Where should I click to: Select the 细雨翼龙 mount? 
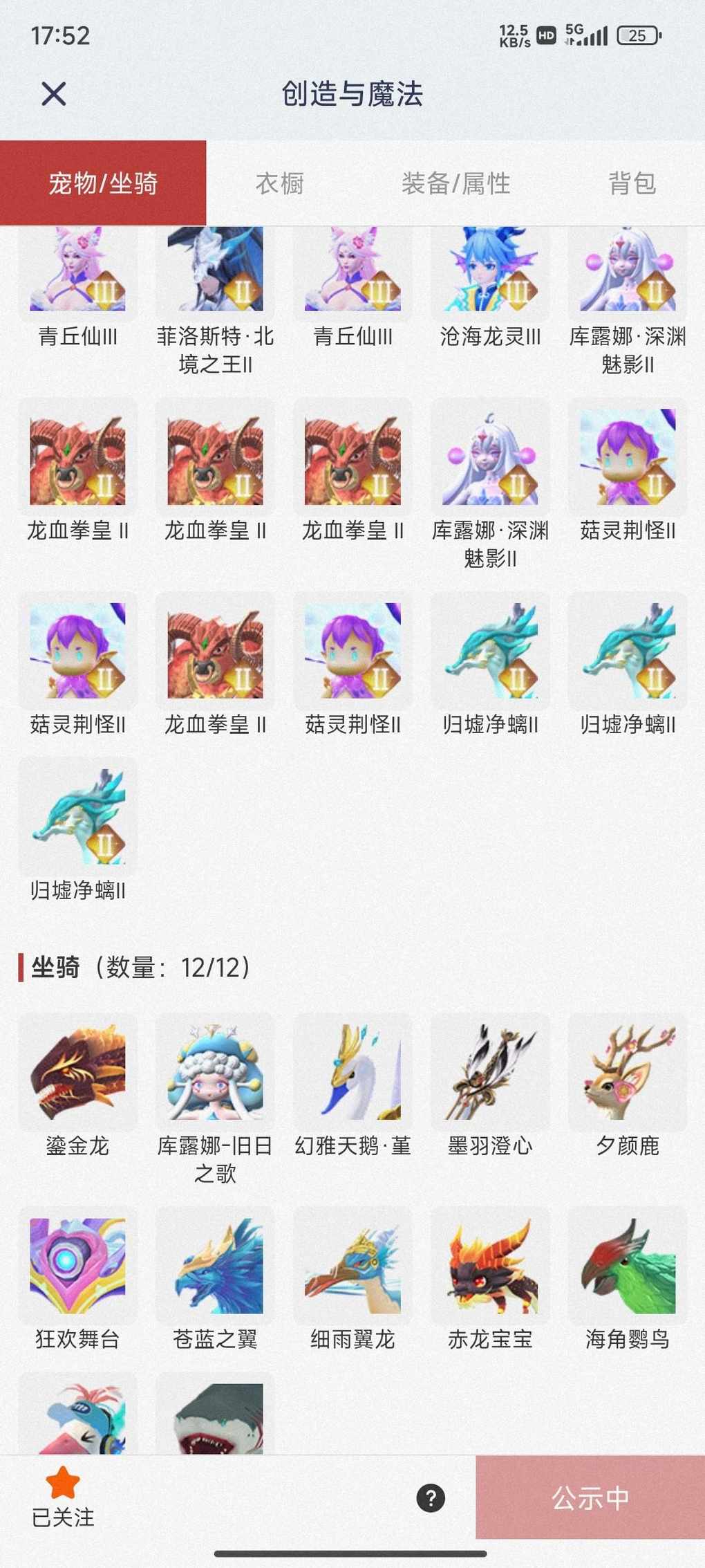point(352,1266)
